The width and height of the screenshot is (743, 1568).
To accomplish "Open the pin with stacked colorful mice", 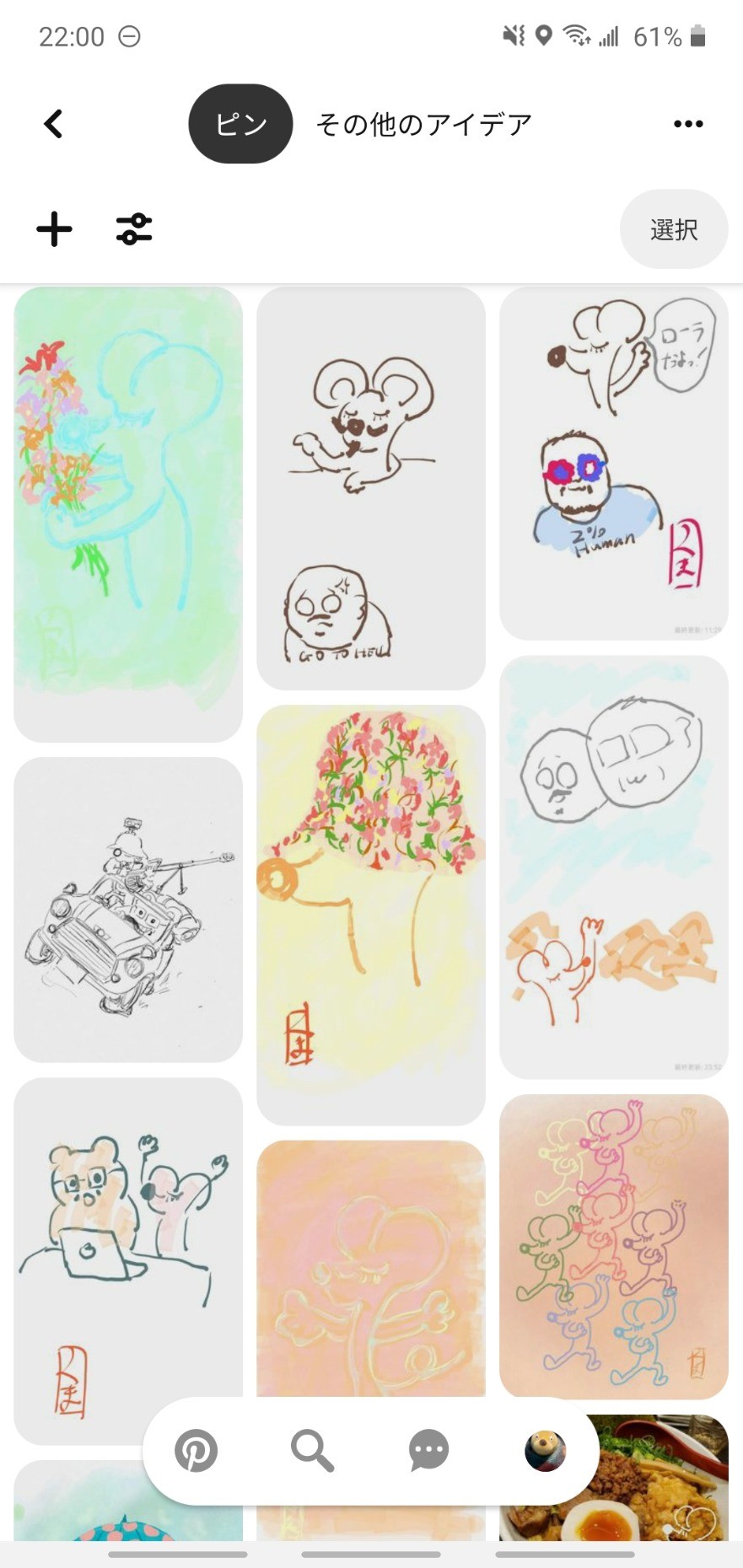I will coord(614,1247).
